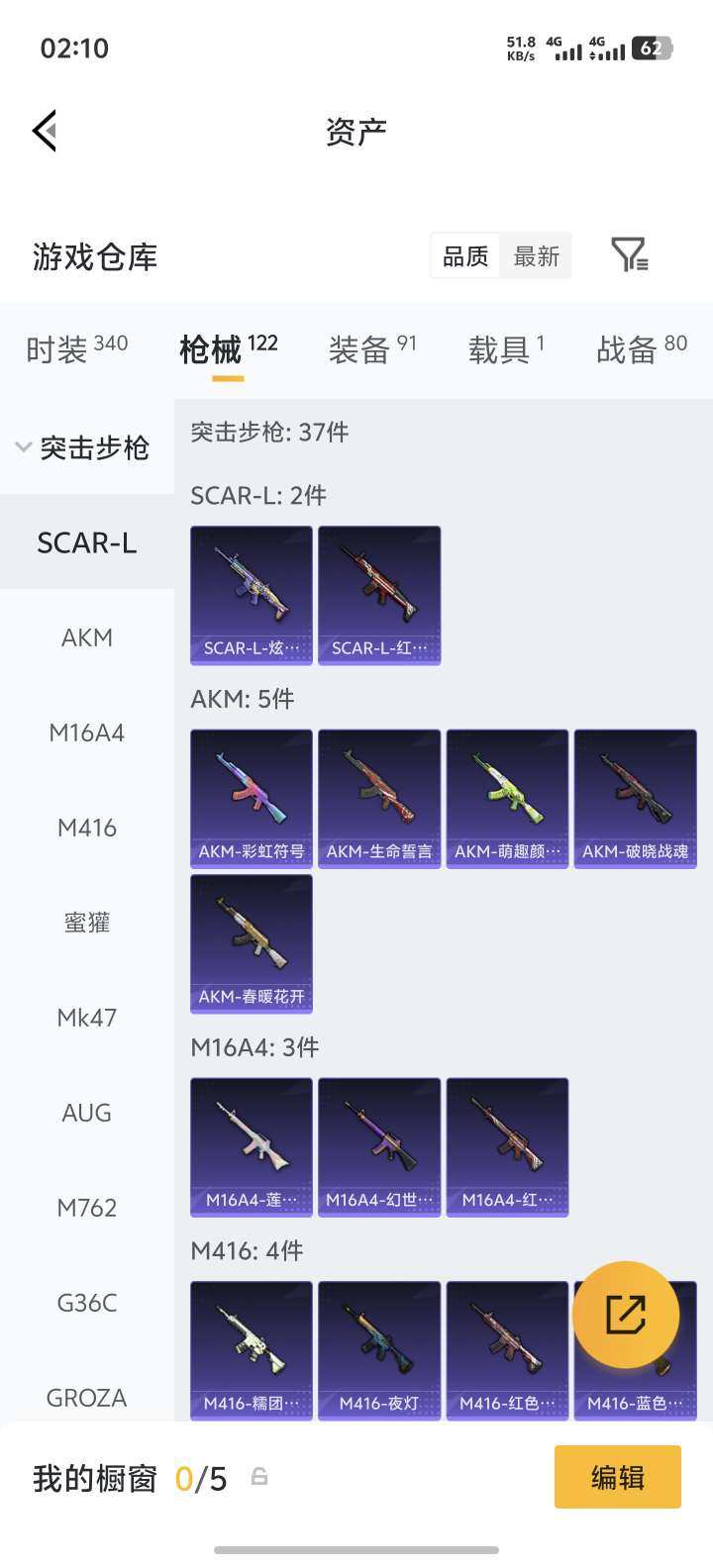Click the yellow share floating button
The width and height of the screenshot is (713, 1568).
coord(627,1314)
